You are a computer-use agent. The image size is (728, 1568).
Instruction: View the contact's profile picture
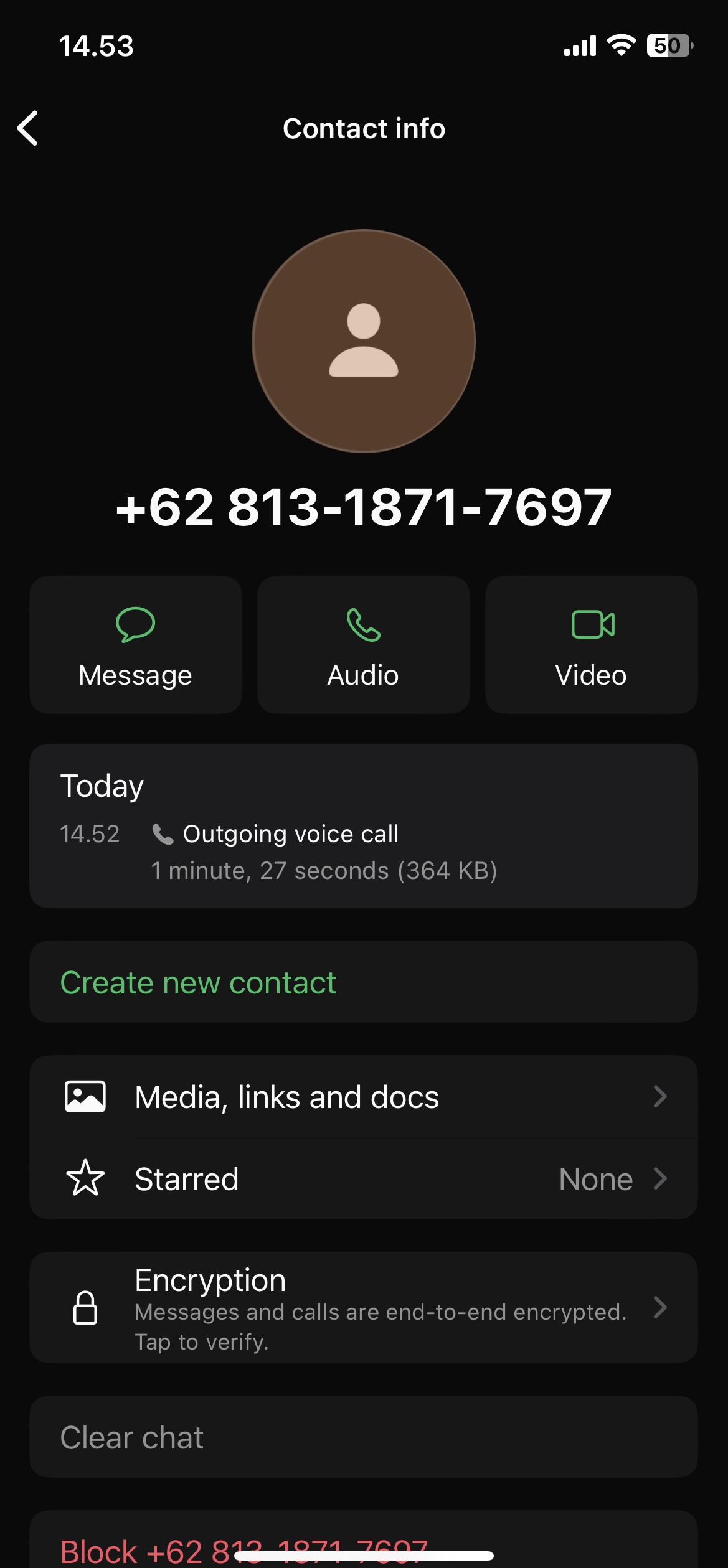pos(364,341)
